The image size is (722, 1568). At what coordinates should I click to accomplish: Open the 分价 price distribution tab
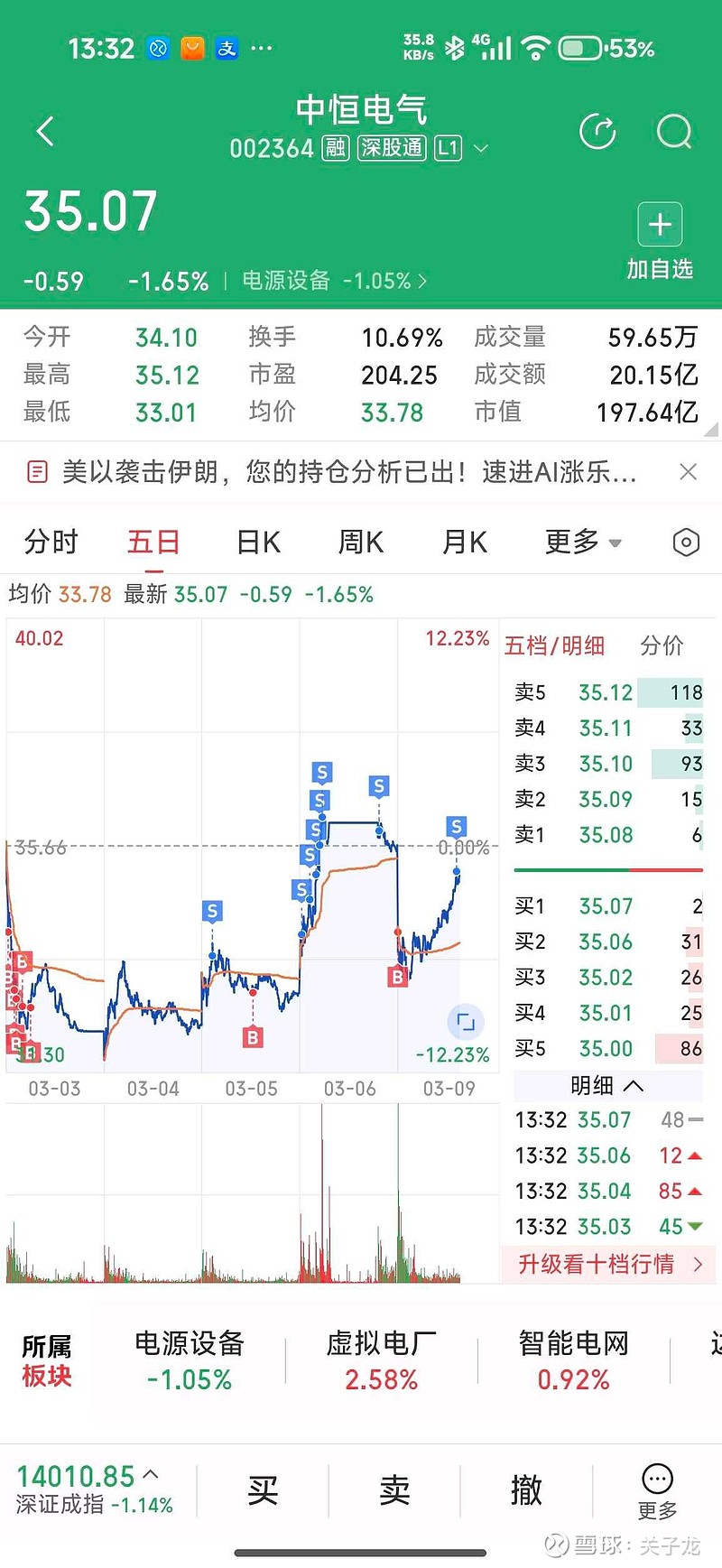click(662, 645)
